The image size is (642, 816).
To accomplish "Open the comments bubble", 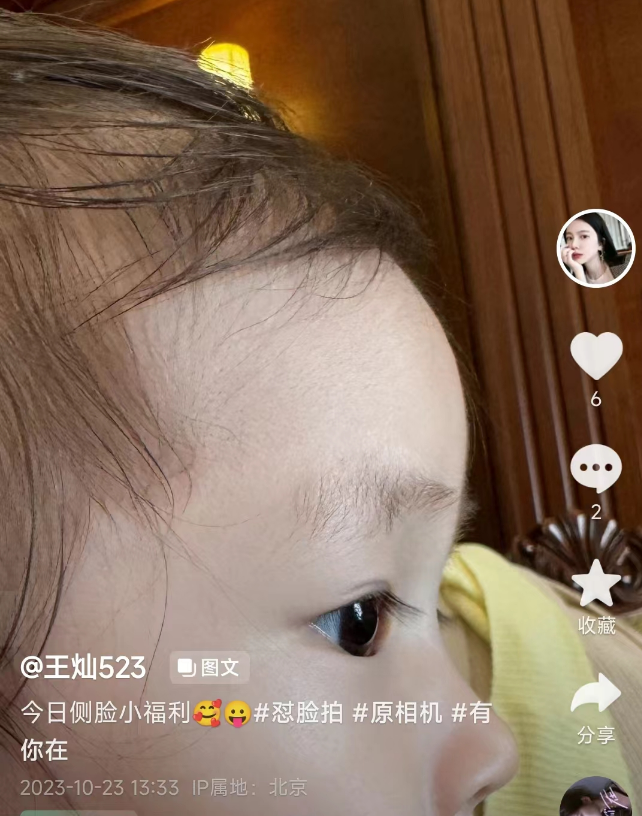I will coord(596,468).
